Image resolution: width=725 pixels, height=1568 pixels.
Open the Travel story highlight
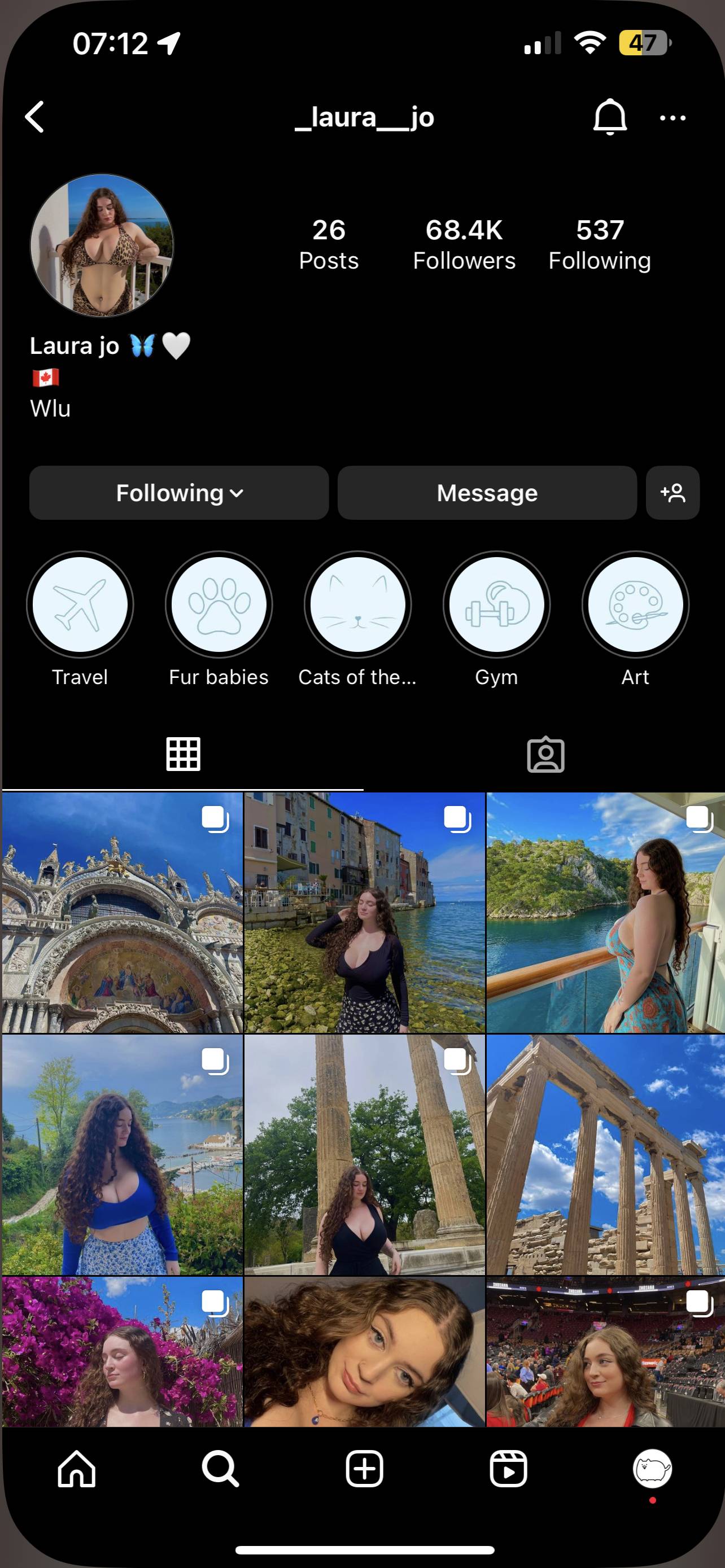click(x=80, y=605)
